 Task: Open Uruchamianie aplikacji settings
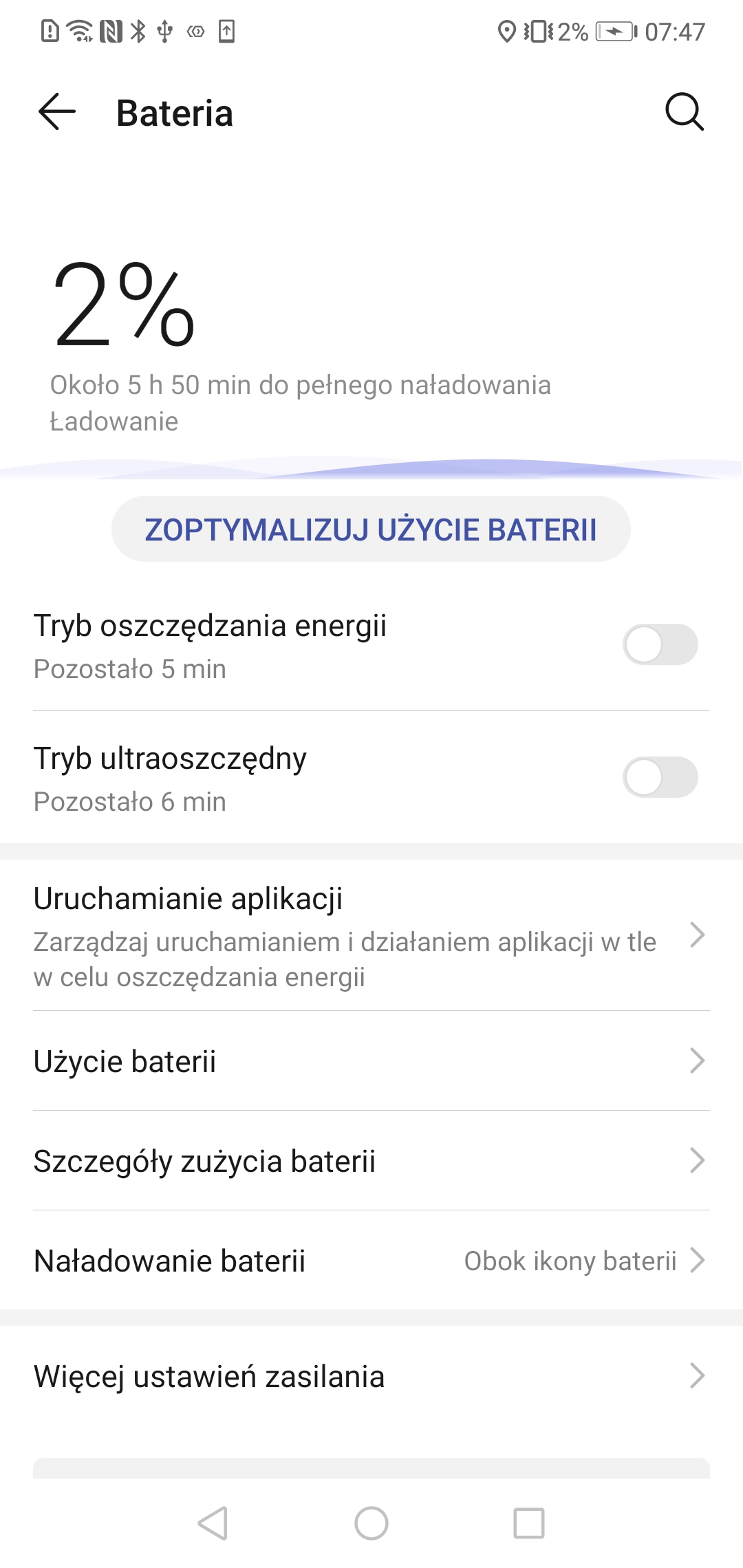371,936
